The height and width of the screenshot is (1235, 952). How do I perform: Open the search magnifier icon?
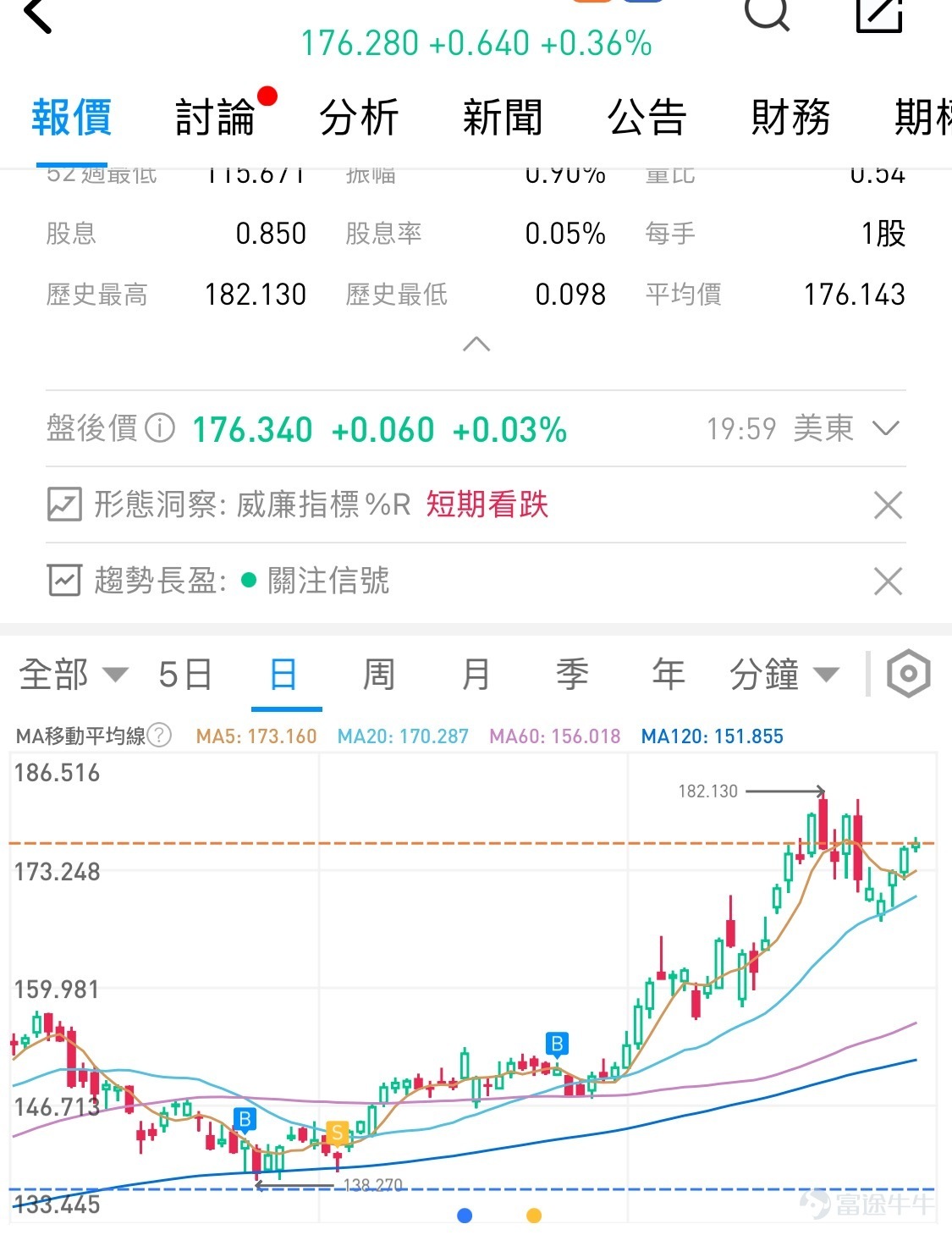(767, 12)
